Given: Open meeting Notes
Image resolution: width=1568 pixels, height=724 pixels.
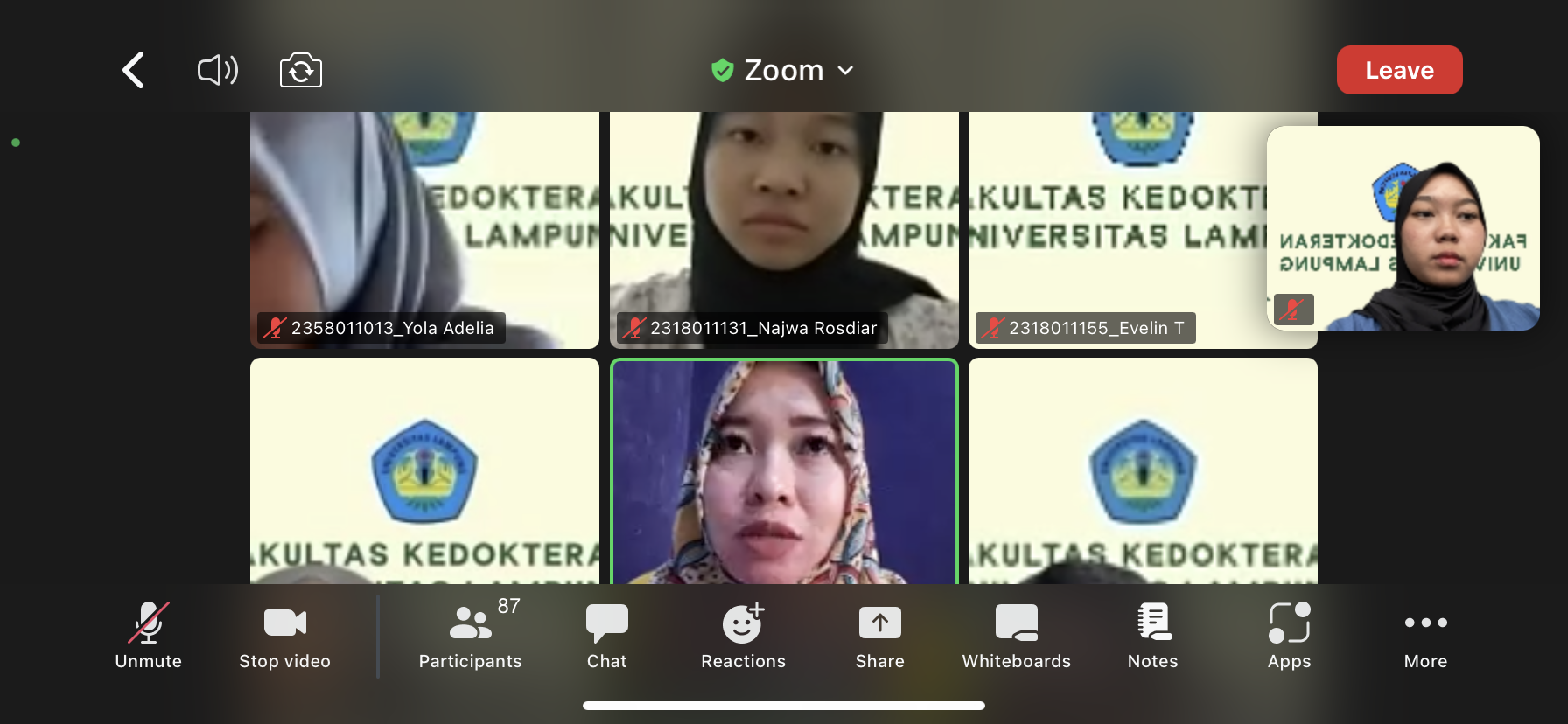Looking at the screenshot, I should (1152, 636).
